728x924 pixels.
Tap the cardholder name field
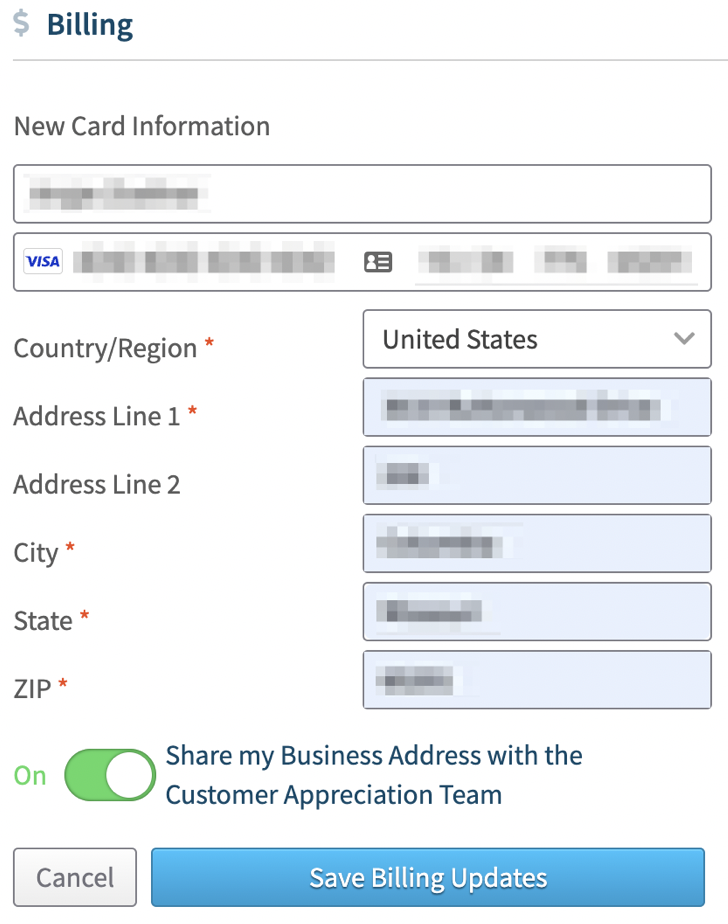pyautogui.click(x=361, y=193)
